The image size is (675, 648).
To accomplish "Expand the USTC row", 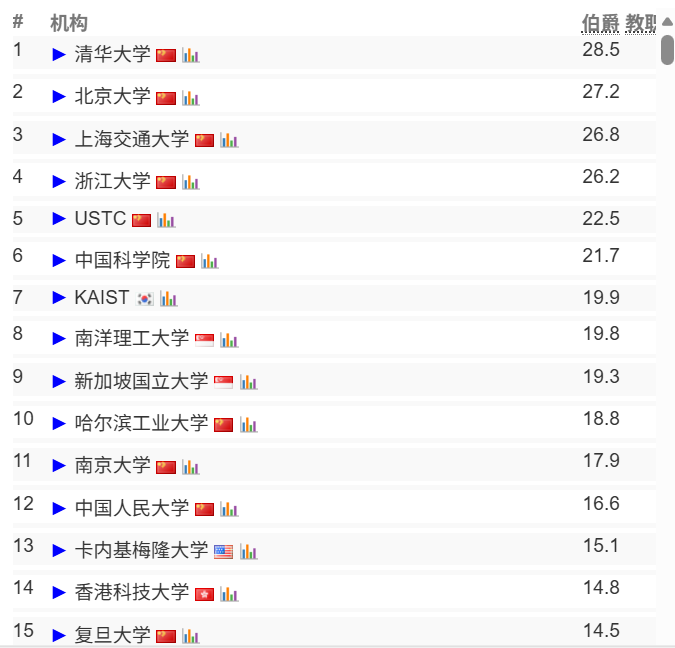I will pyautogui.click(x=59, y=219).
